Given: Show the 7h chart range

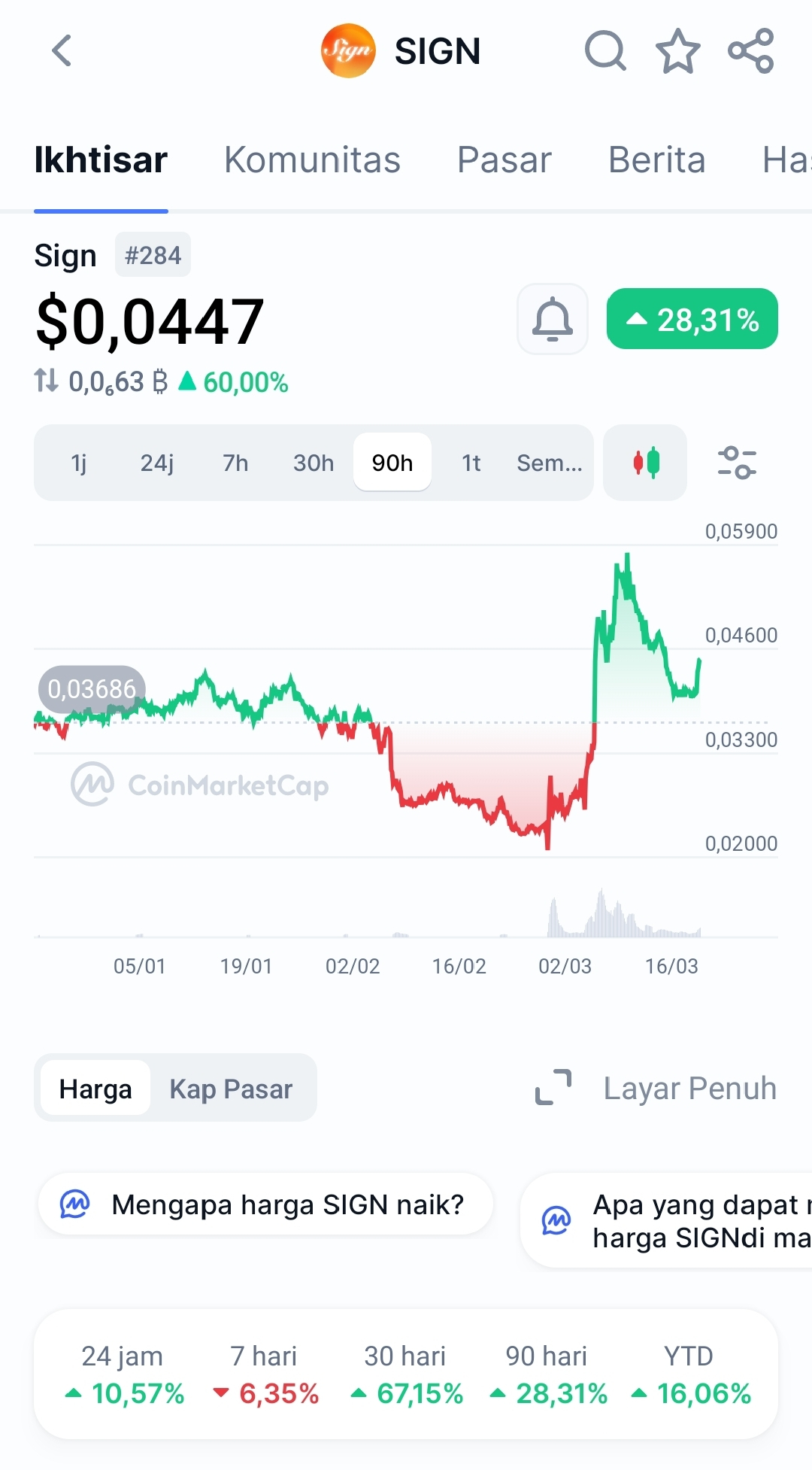Looking at the screenshot, I should (x=235, y=463).
